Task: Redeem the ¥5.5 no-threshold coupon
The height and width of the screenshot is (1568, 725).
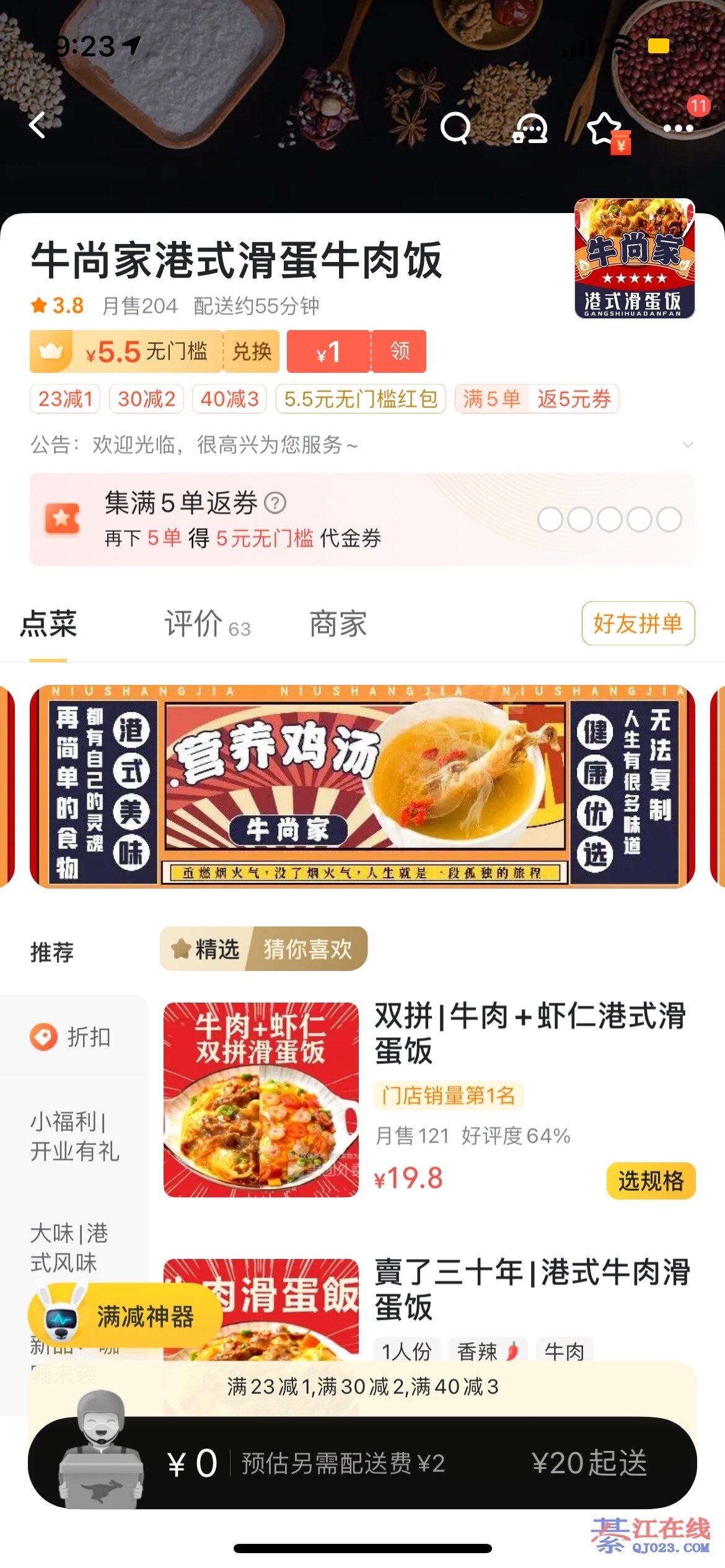Action: 251,352
